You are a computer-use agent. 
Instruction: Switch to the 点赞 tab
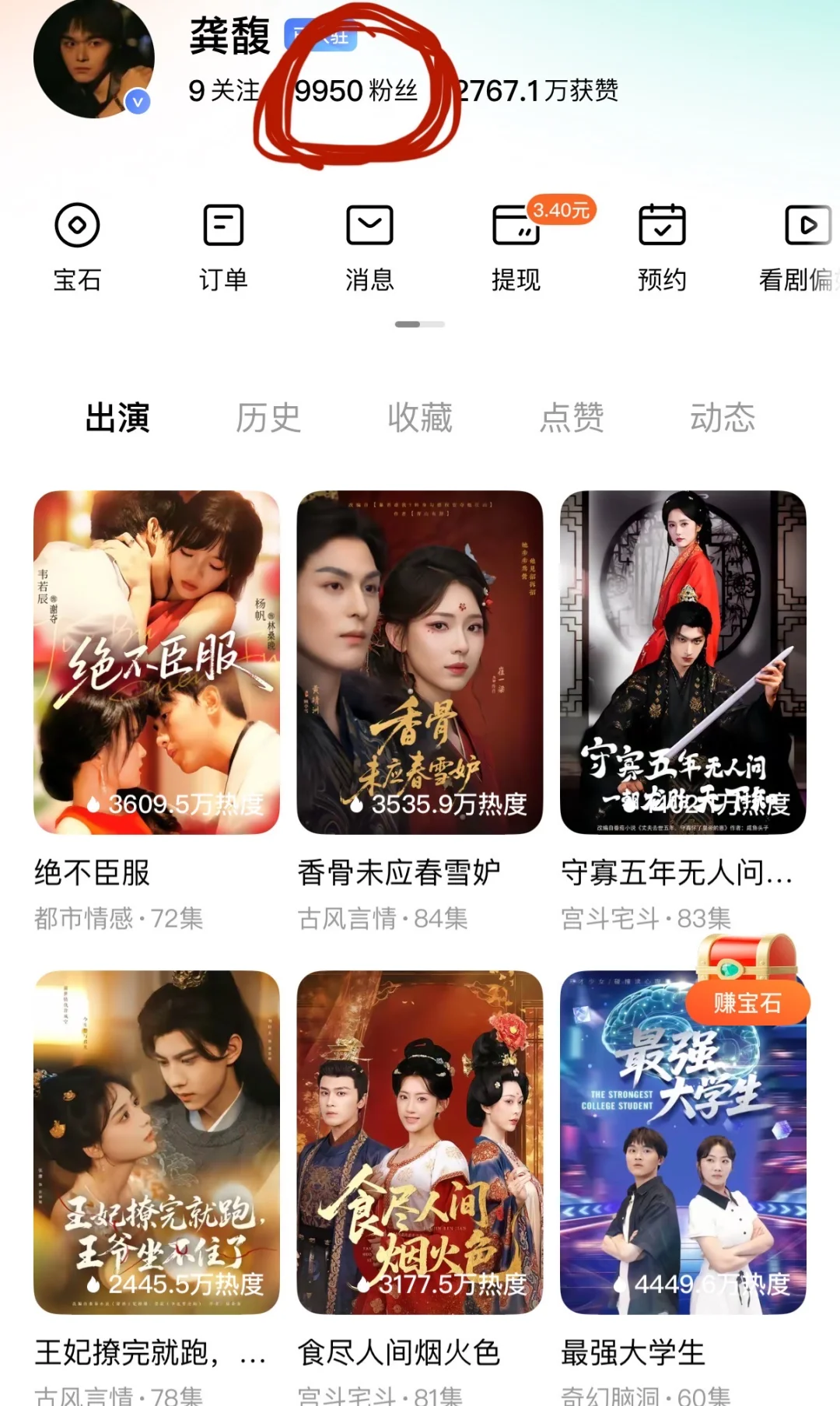tap(572, 418)
